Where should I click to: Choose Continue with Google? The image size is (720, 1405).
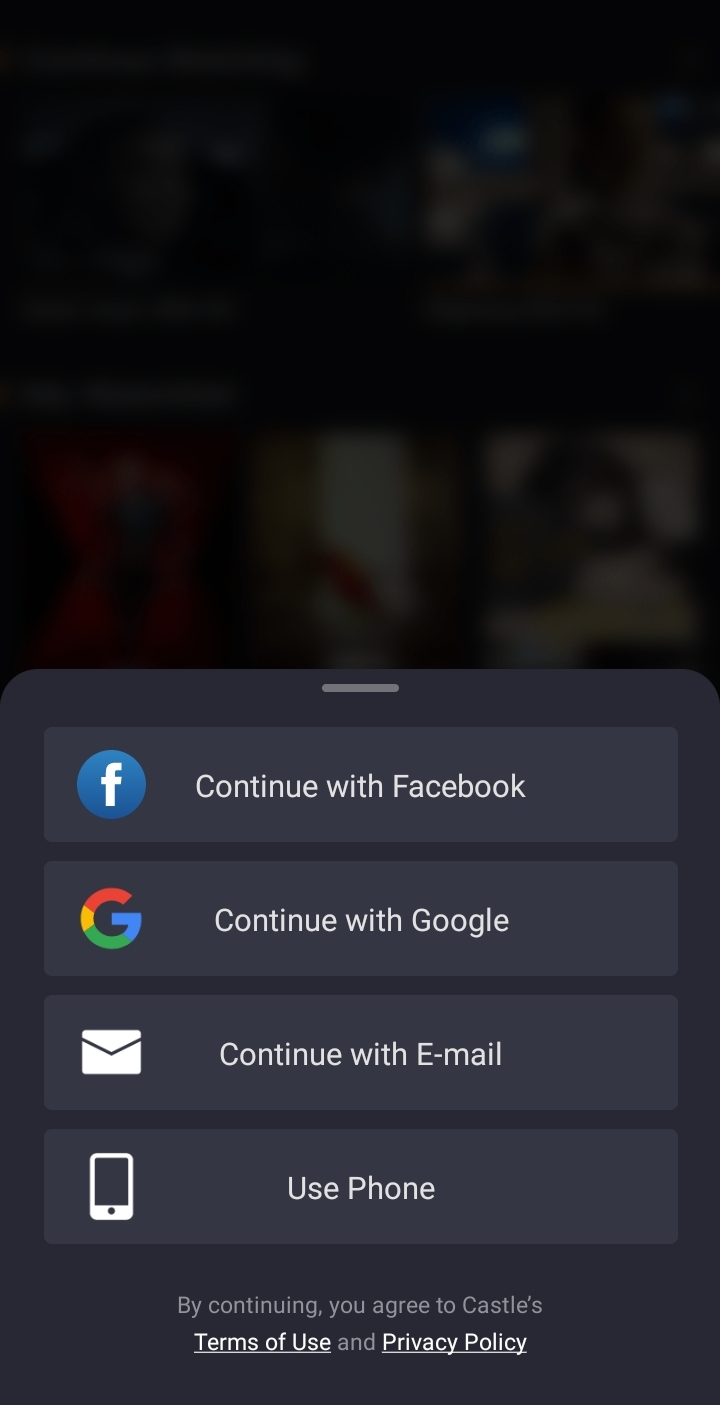[x=360, y=918]
